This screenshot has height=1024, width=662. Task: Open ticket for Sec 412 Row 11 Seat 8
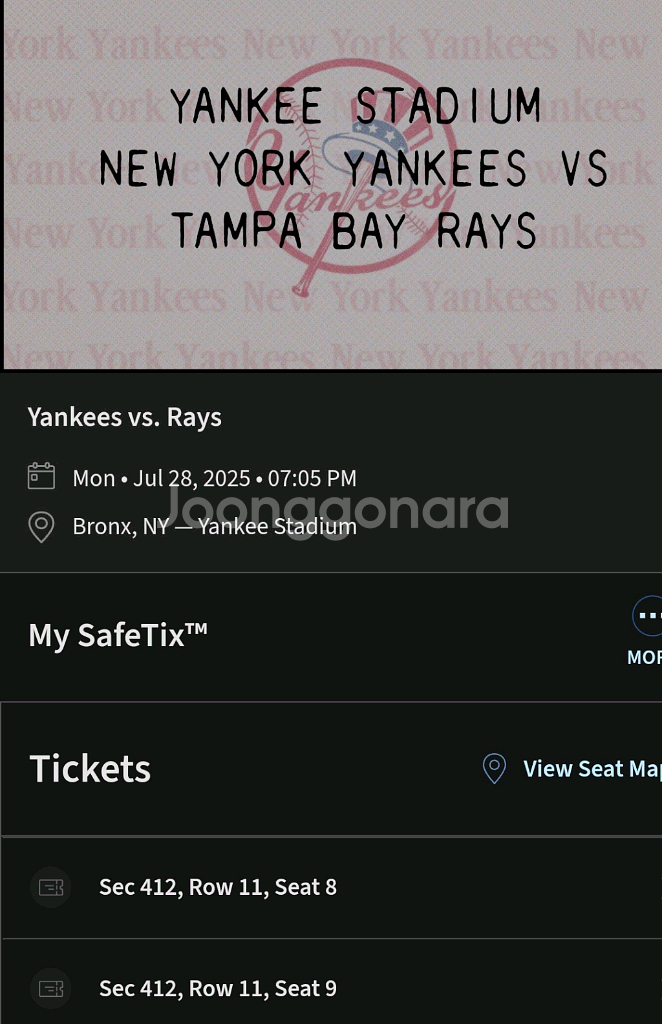pos(218,887)
